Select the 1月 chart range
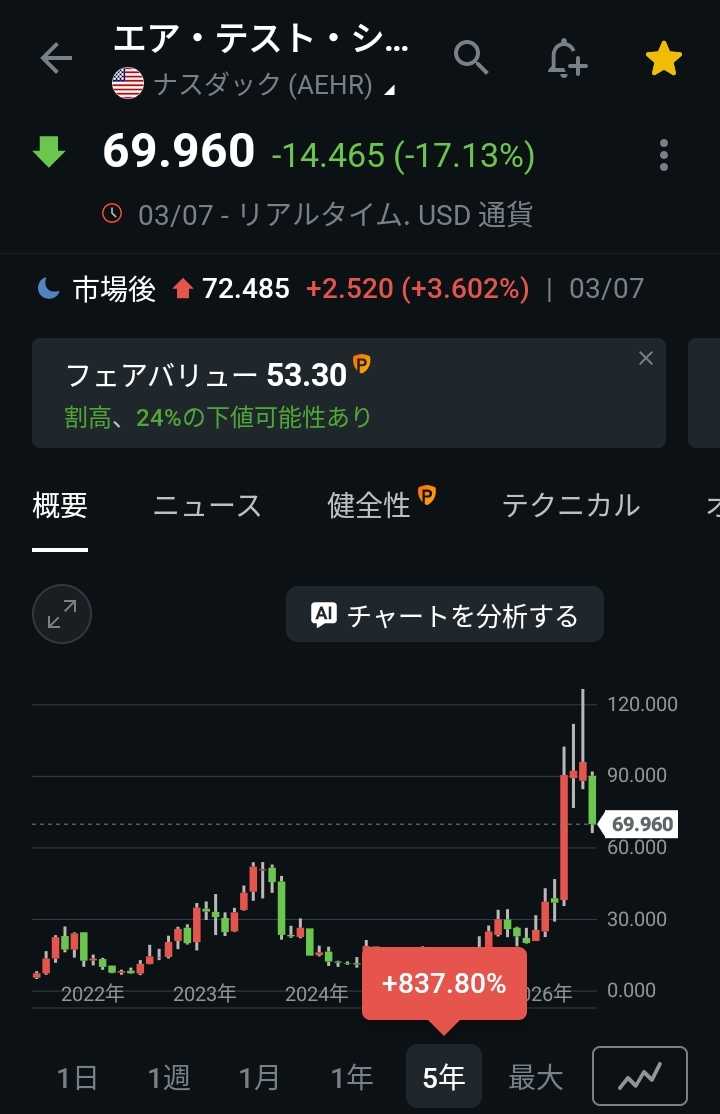This screenshot has height=1114, width=720. point(259,1078)
